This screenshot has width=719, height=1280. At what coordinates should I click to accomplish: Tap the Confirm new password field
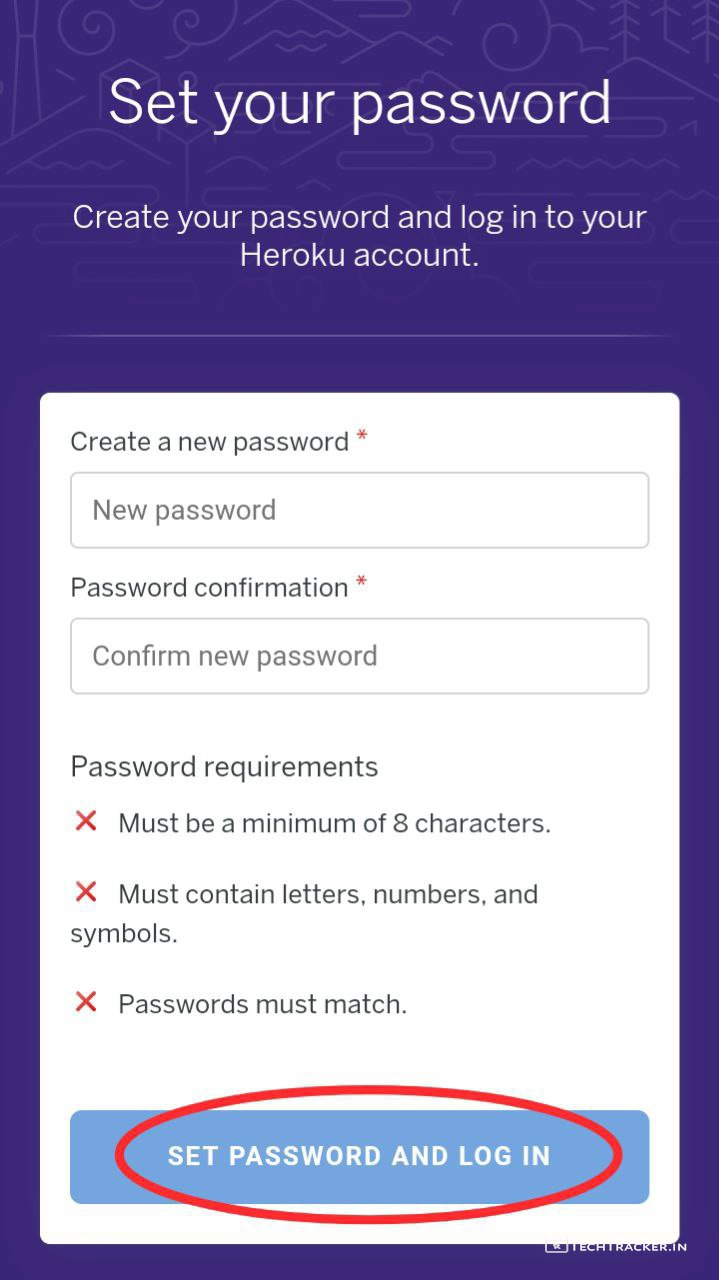[x=359, y=656]
